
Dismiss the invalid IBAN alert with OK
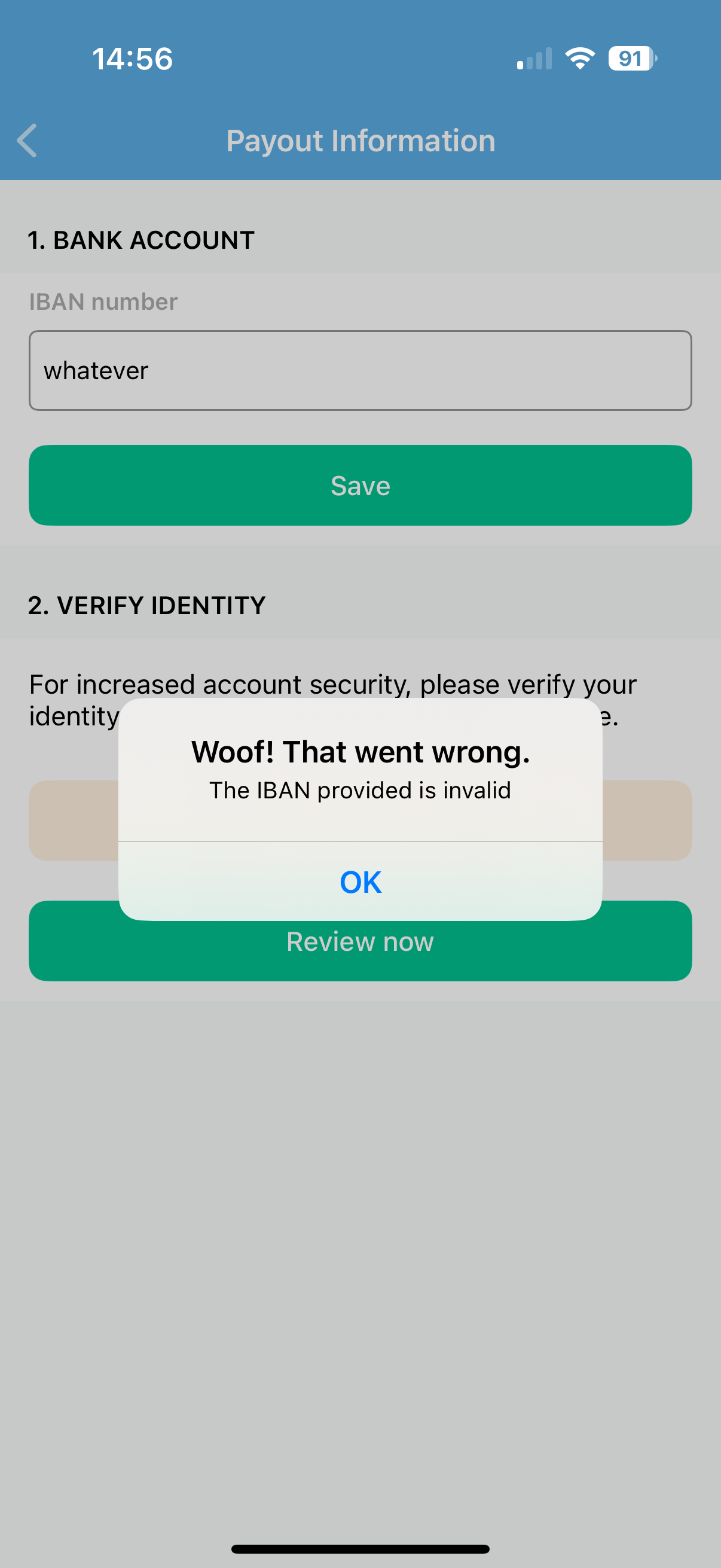360,881
